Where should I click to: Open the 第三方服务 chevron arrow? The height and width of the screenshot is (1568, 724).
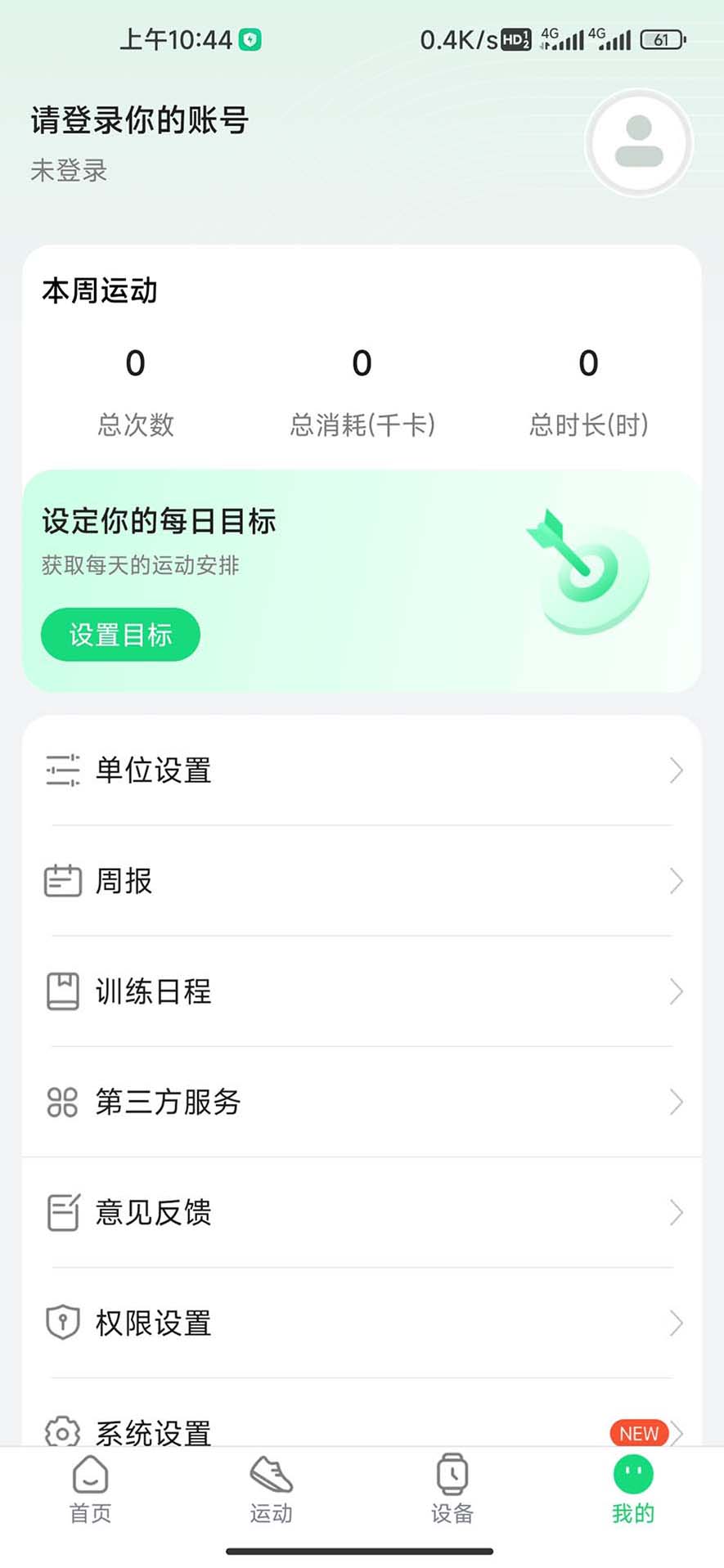pyautogui.click(x=676, y=1102)
